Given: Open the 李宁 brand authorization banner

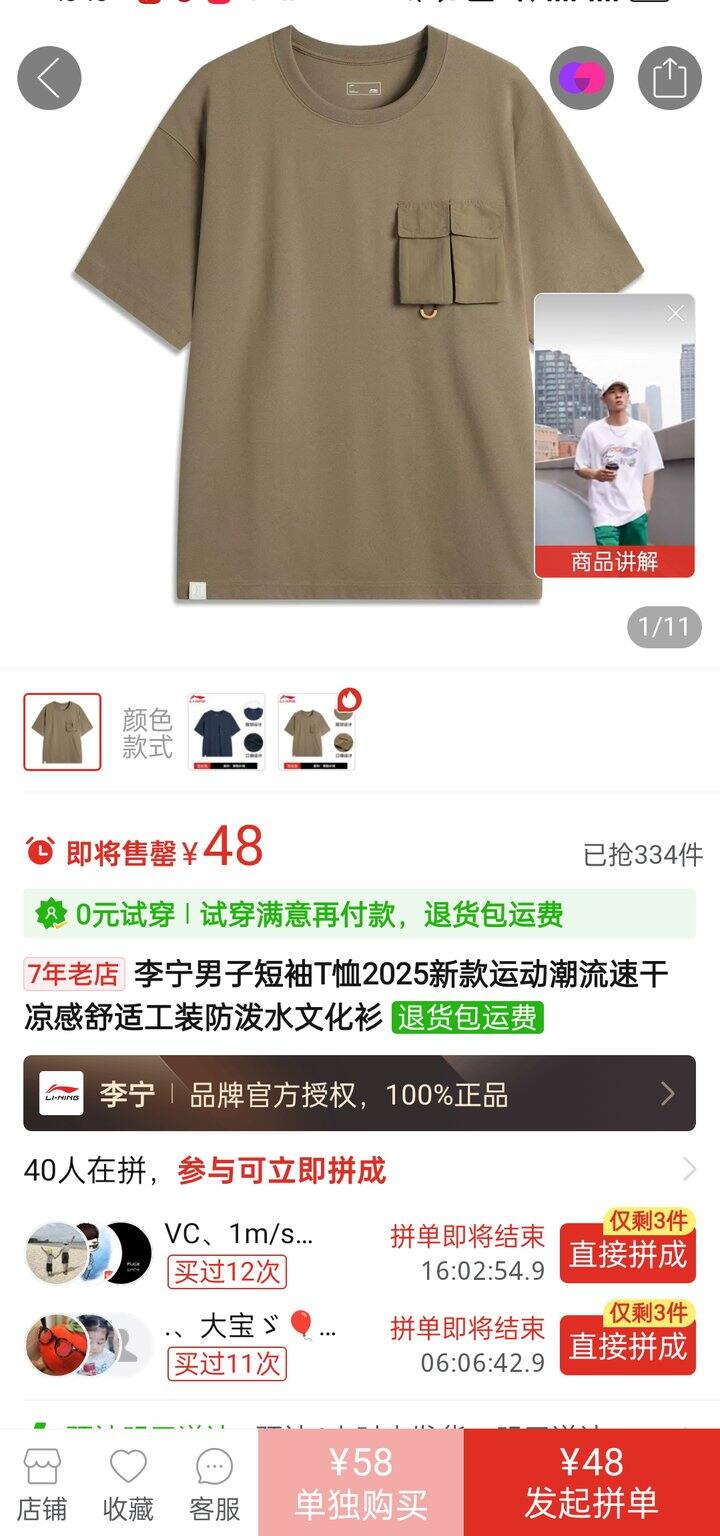Looking at the screenshot, I should 360,1094.
